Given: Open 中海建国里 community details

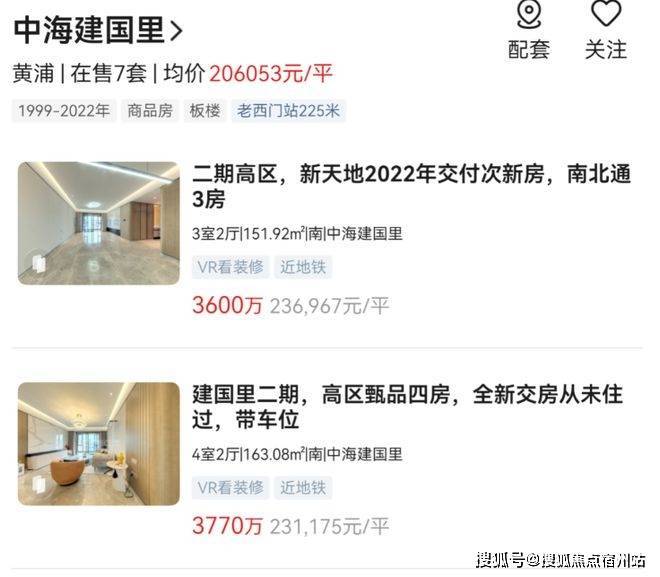Looking at the screenshot, I should tap(98, 30).
